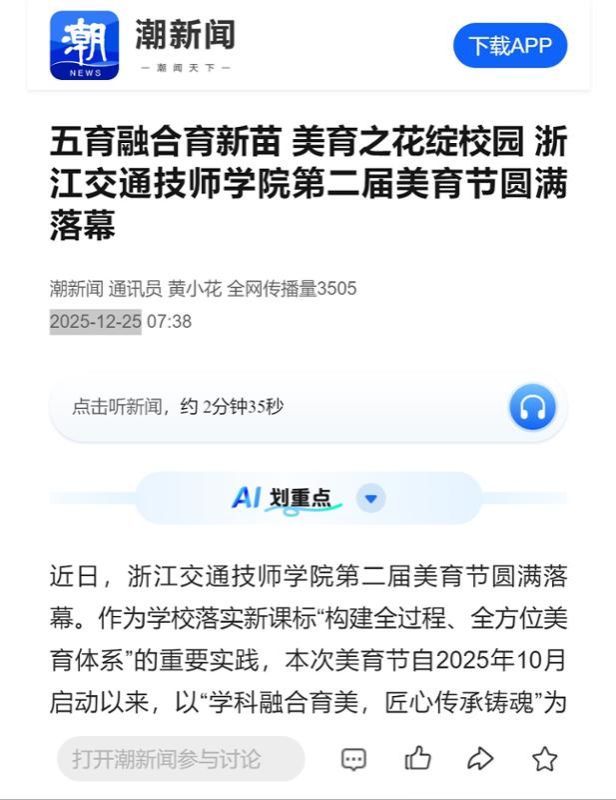The height and width of the screenshot is (800, 616).
Task: Like this article with the thumbs-up
Action: (x=418, y=759)
